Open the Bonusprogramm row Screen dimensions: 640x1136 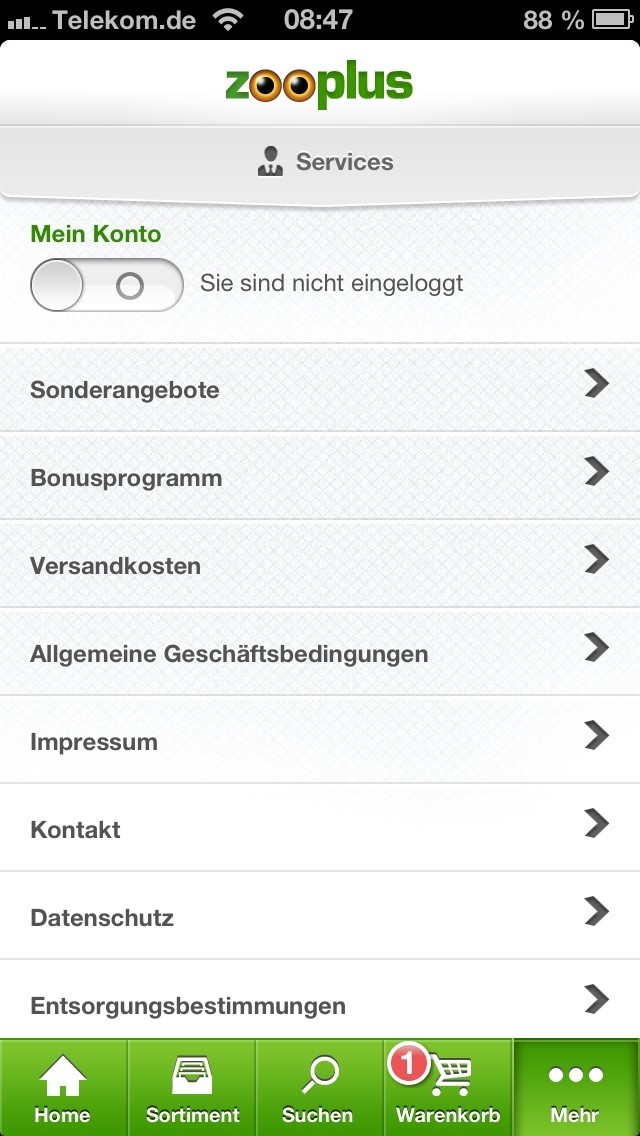pos(320,476)
